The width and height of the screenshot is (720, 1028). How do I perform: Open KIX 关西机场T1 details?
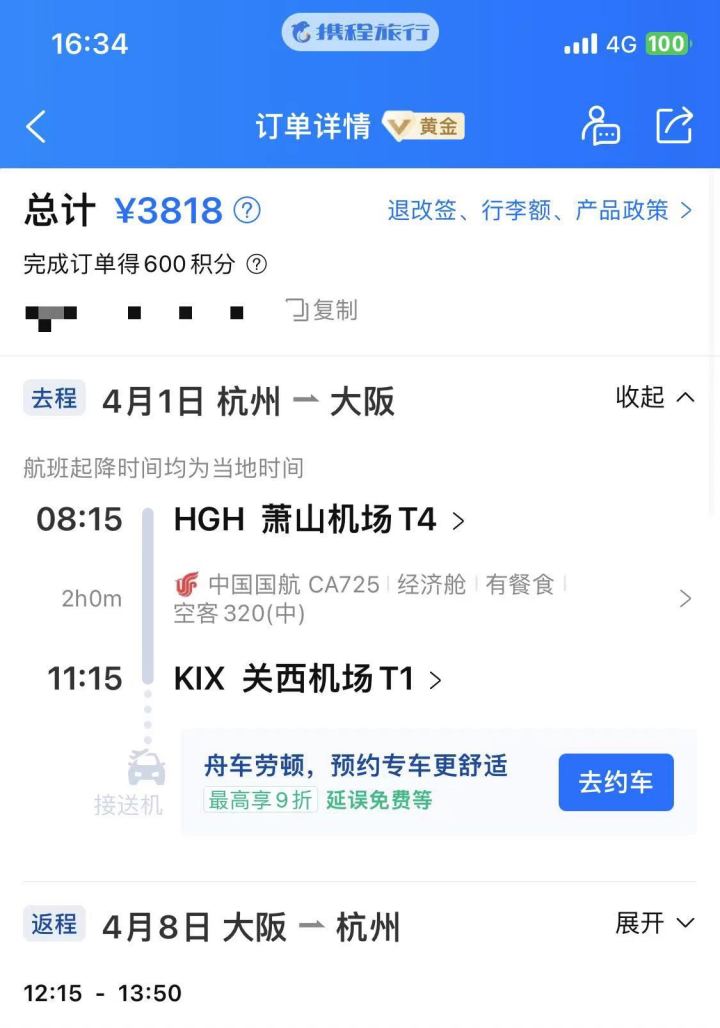[x=307, y=680]
